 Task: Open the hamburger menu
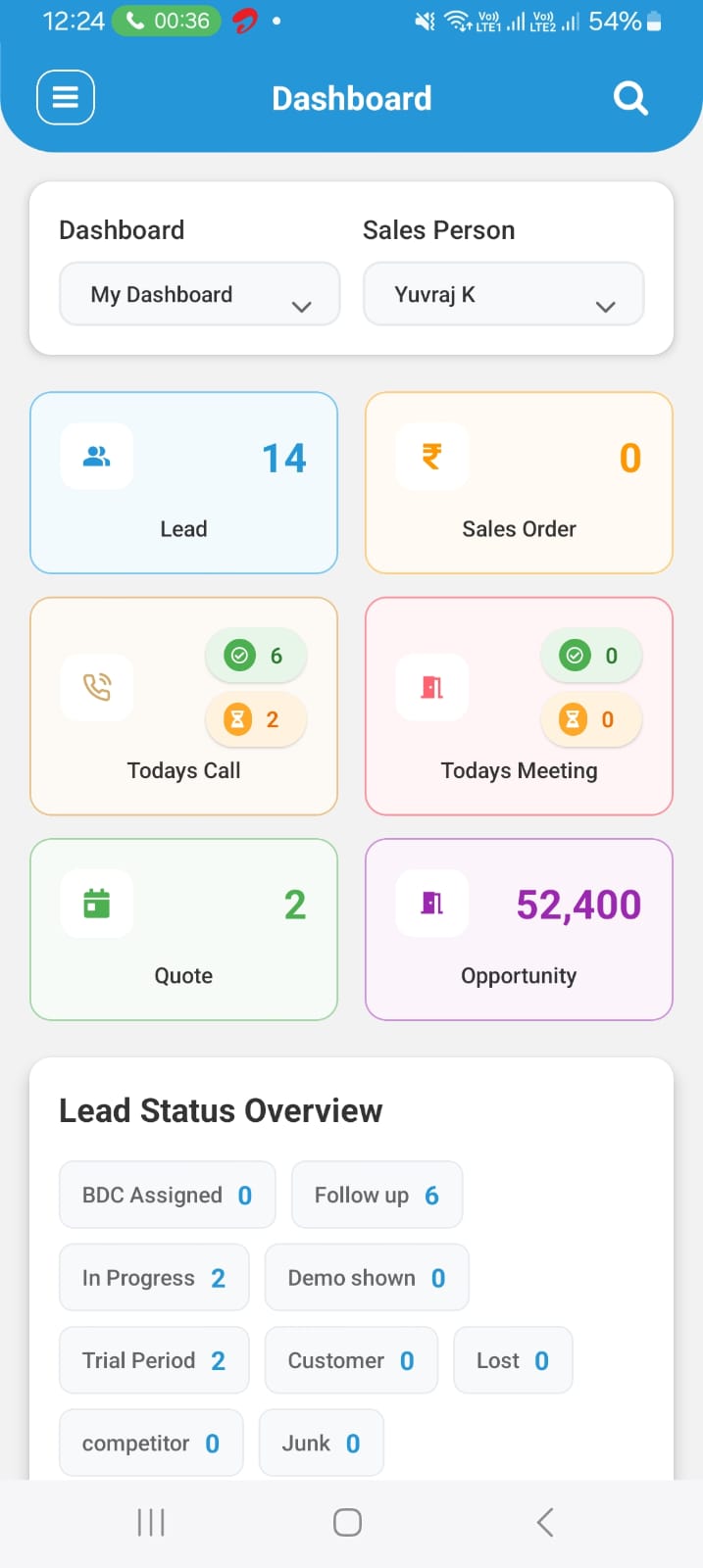(66, 98)
